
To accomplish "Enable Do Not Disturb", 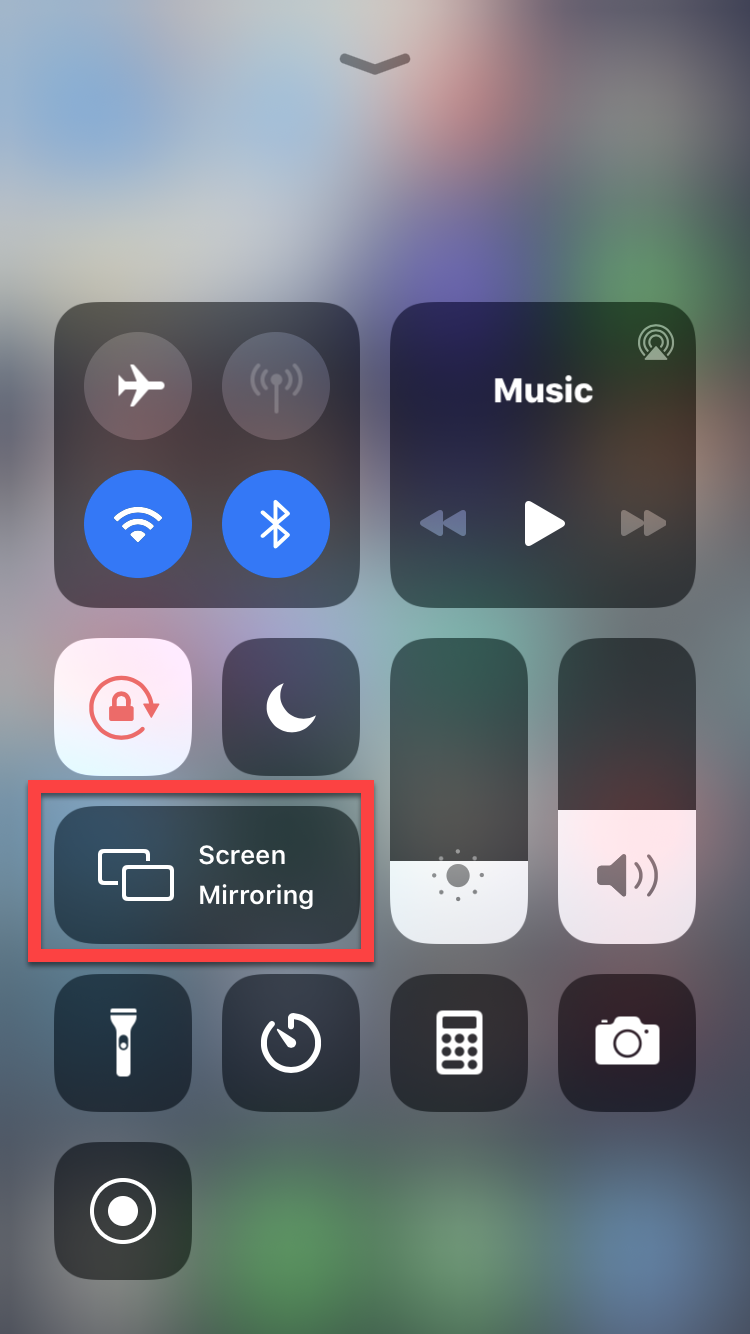I will 291,707.
